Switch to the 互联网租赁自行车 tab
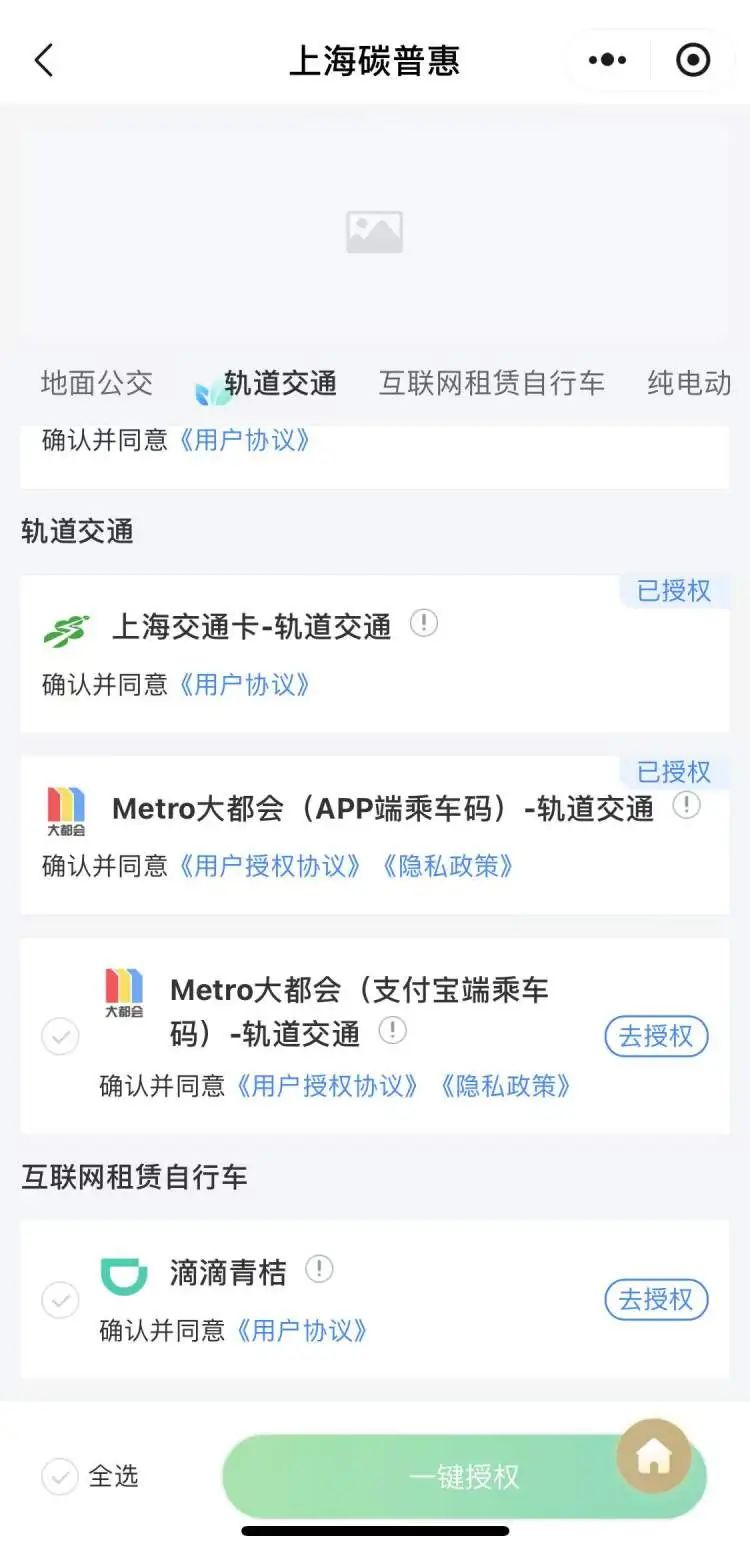 tap(492, 383)
